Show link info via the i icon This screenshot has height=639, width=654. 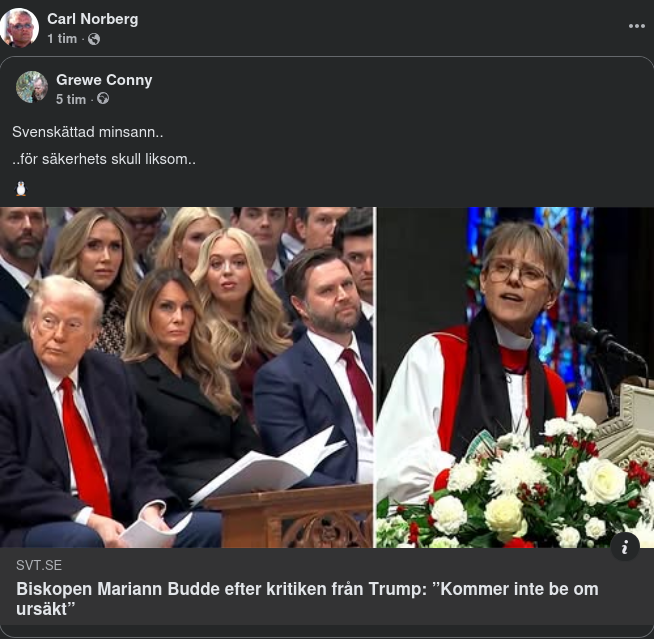[625, 546]
